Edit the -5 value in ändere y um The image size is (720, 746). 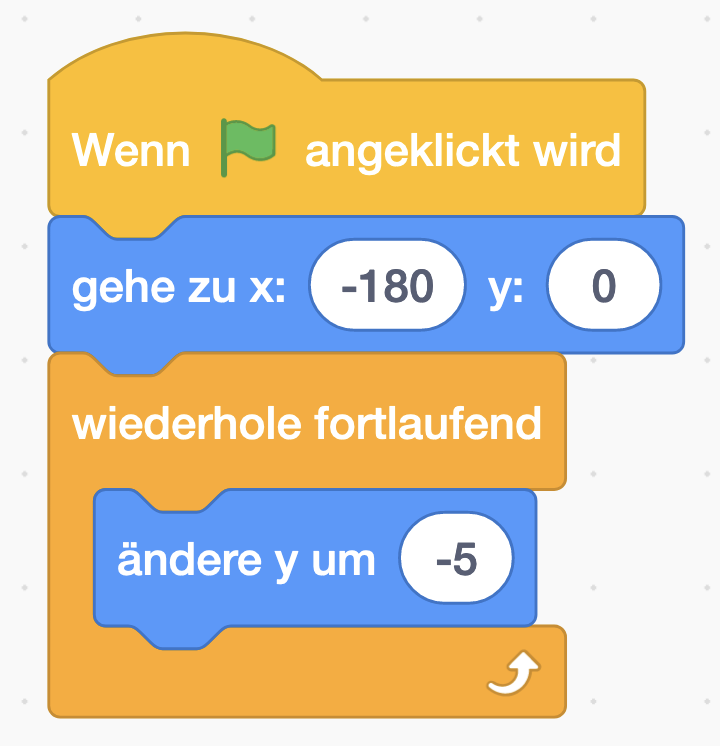point(456,561)
